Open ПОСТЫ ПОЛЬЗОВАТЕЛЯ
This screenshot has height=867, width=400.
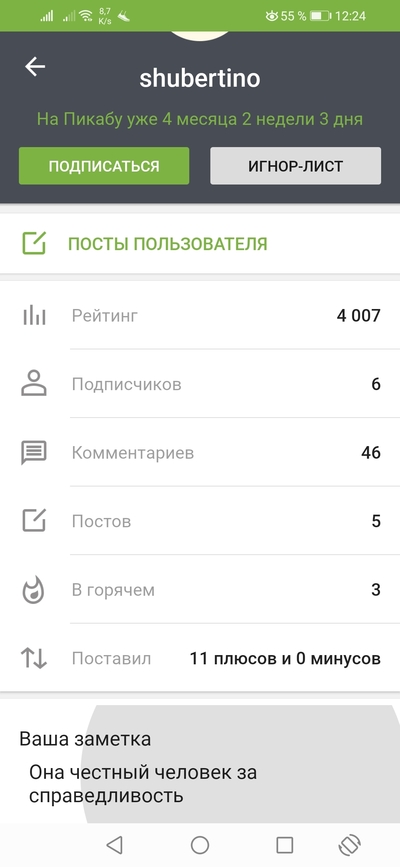click(200, 244)
